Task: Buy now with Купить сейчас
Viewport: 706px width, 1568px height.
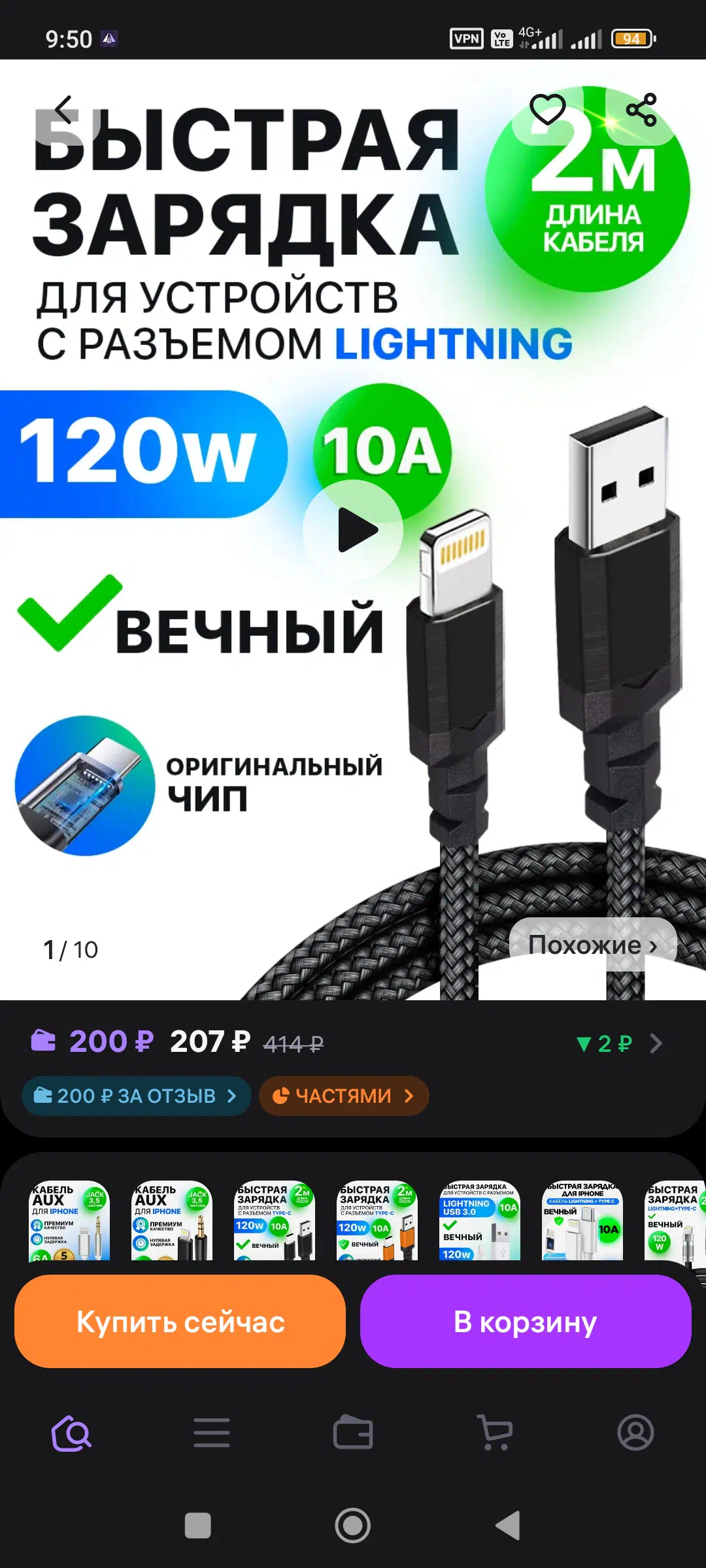Action: (180, 1321)
